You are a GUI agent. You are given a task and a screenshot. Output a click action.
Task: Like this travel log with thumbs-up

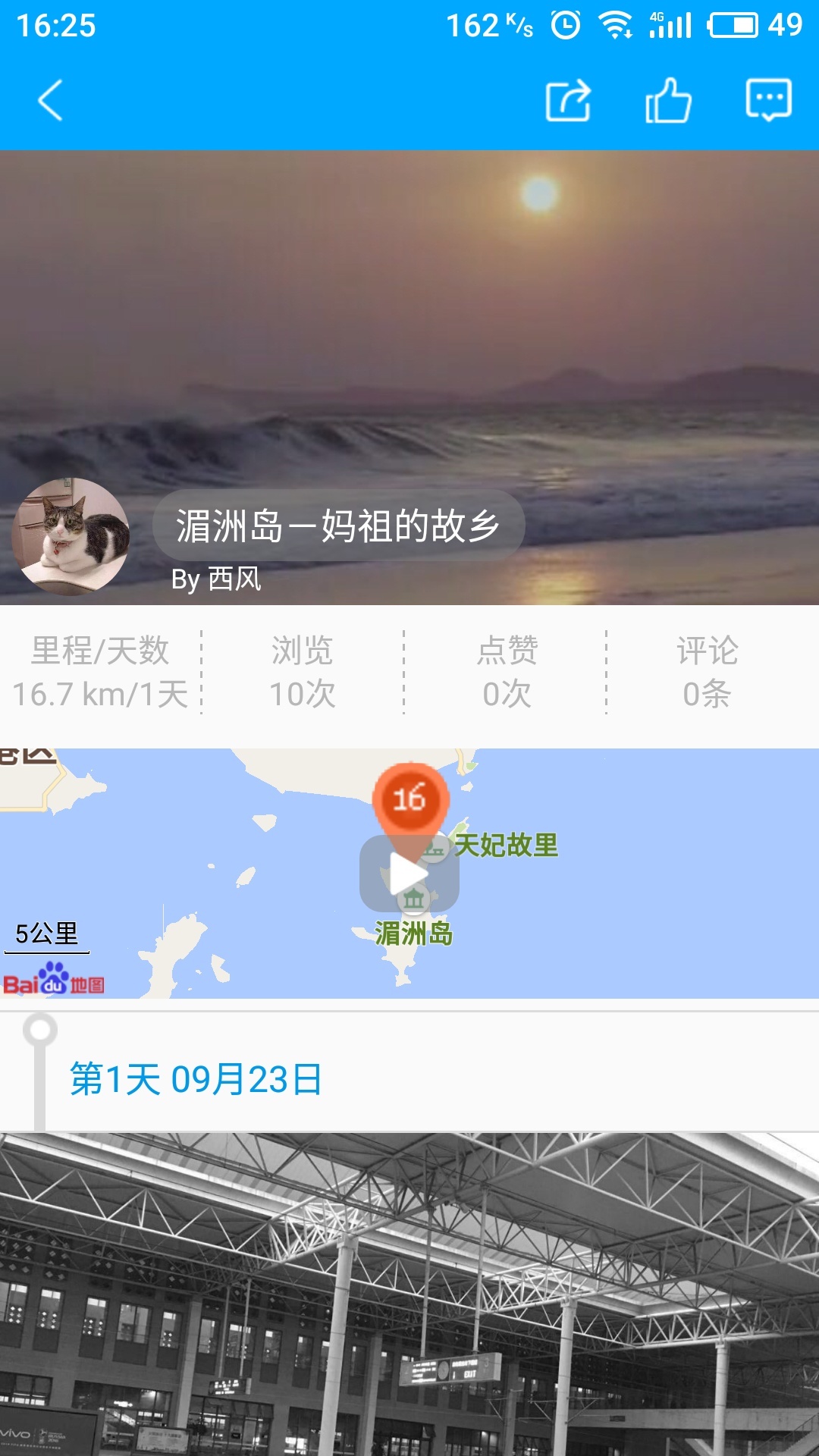coord(668,101)
